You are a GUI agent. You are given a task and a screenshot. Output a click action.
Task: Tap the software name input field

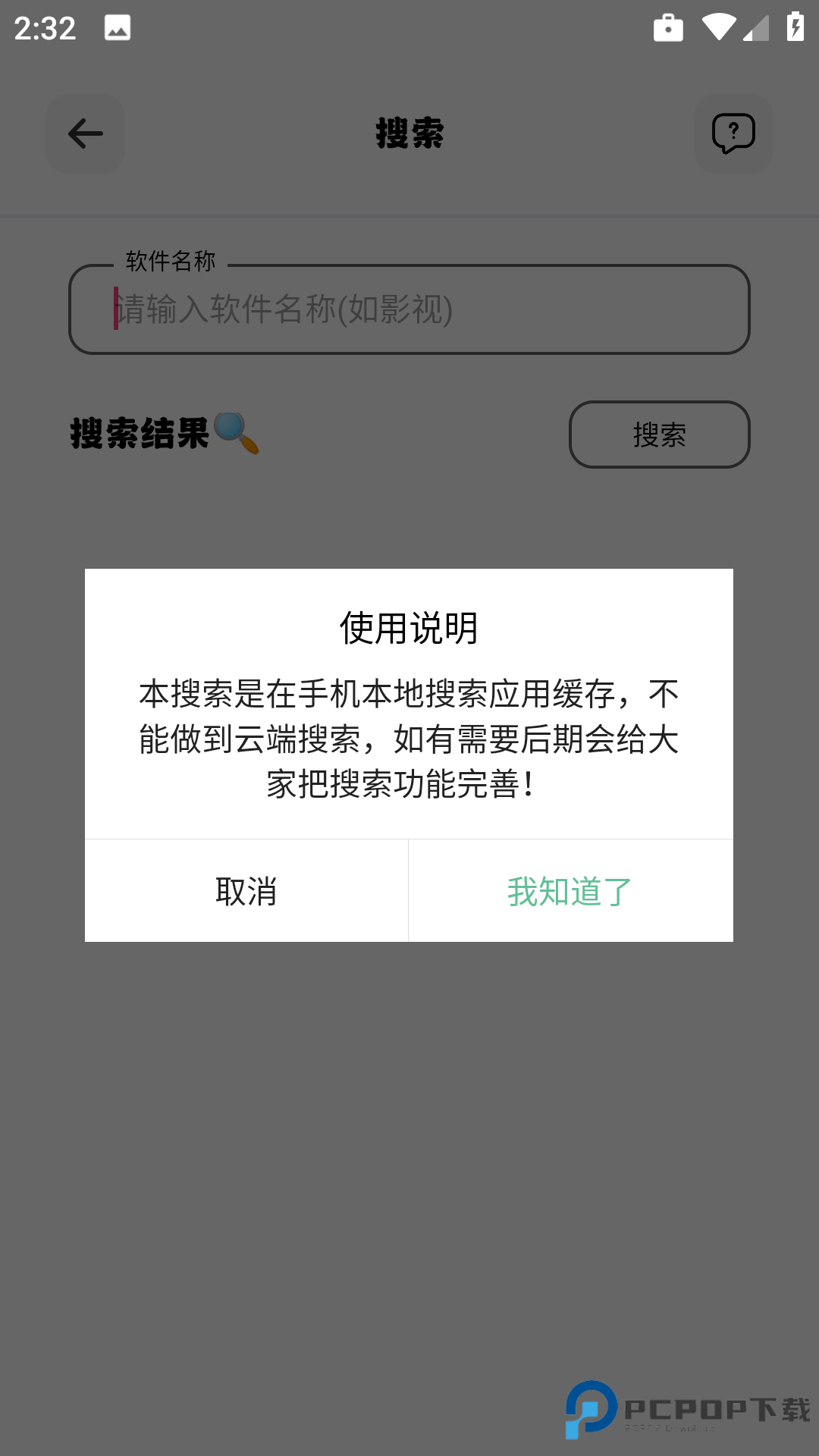[409, 309]
